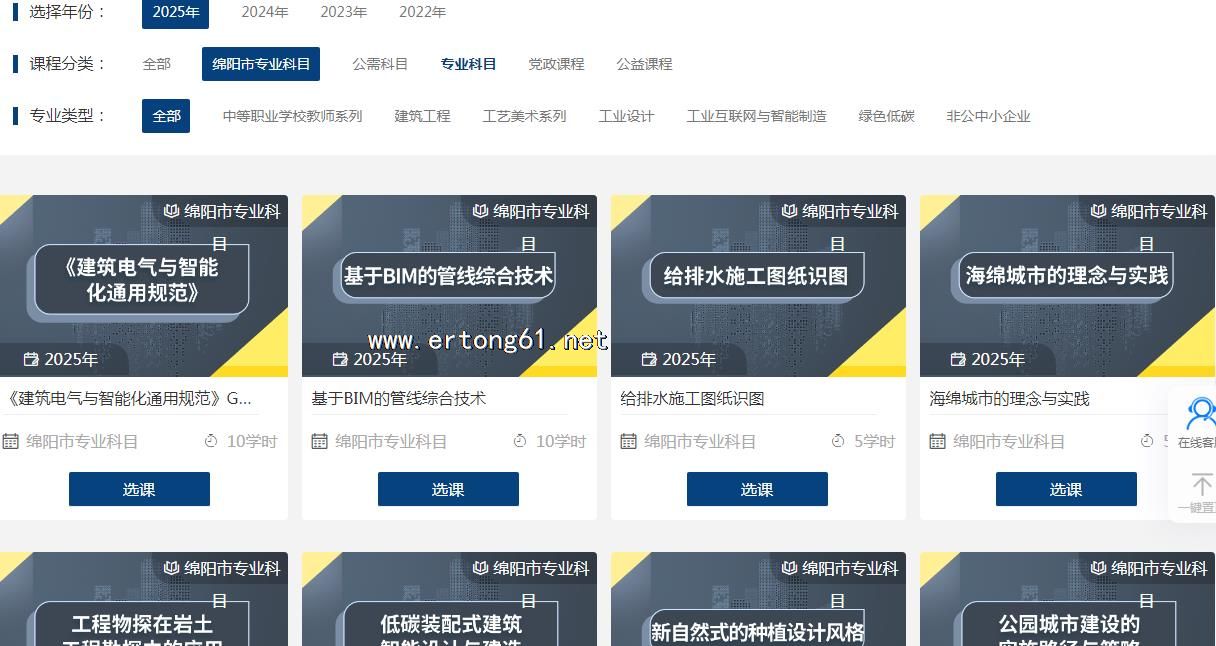Filter by 工业设计 specialty type
This screenshot has height=646, width=1216.
tap(626, 116)
